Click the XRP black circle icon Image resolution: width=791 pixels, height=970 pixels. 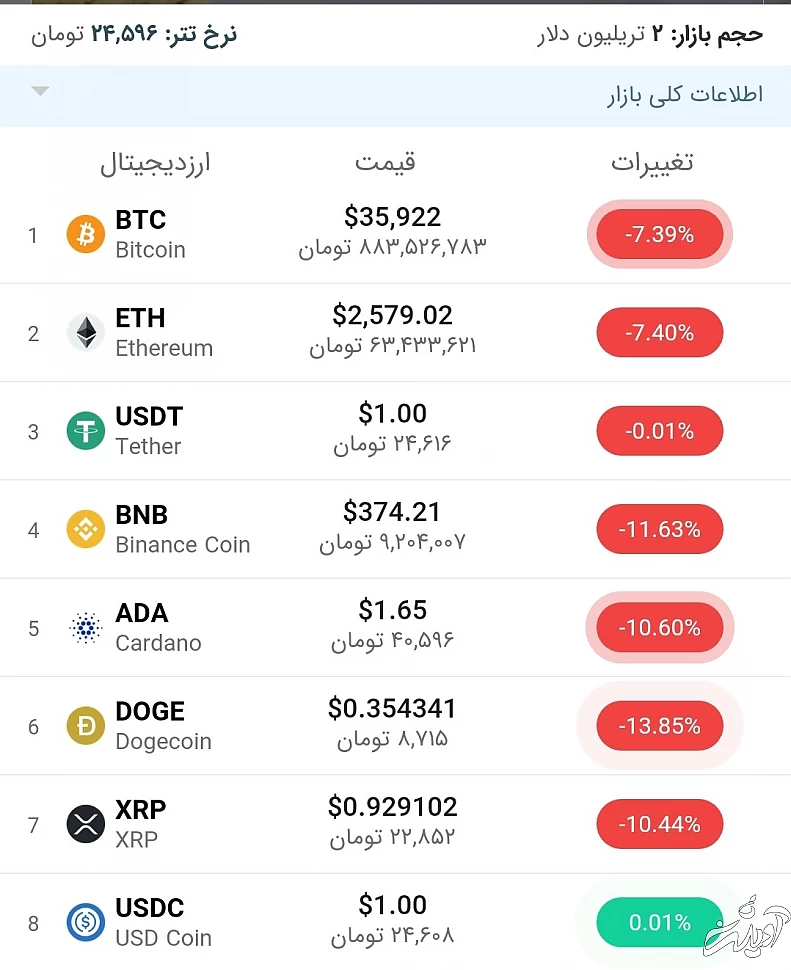(x=85, y=823)
